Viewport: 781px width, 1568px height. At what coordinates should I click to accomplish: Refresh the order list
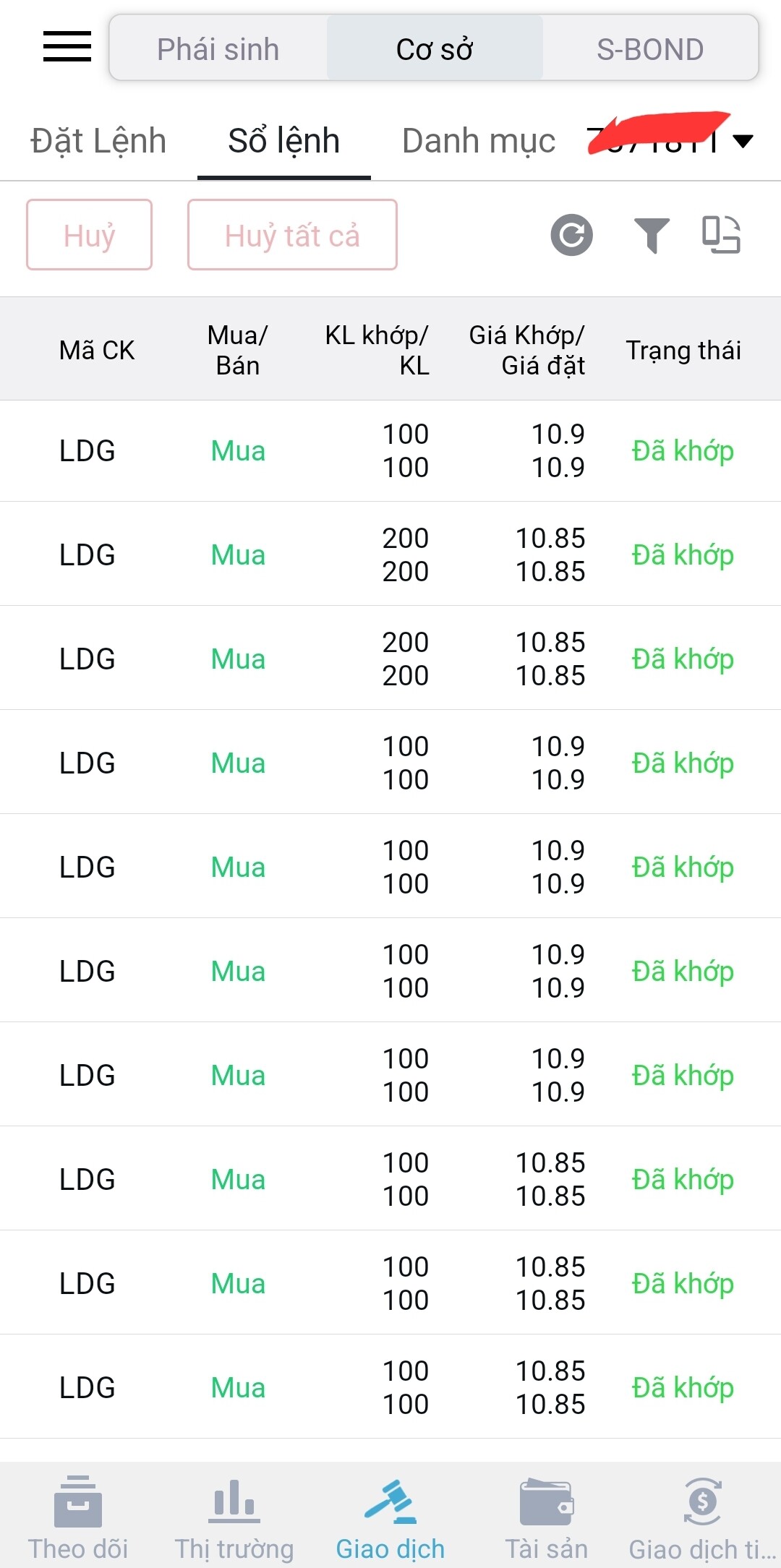coord(571,235)
